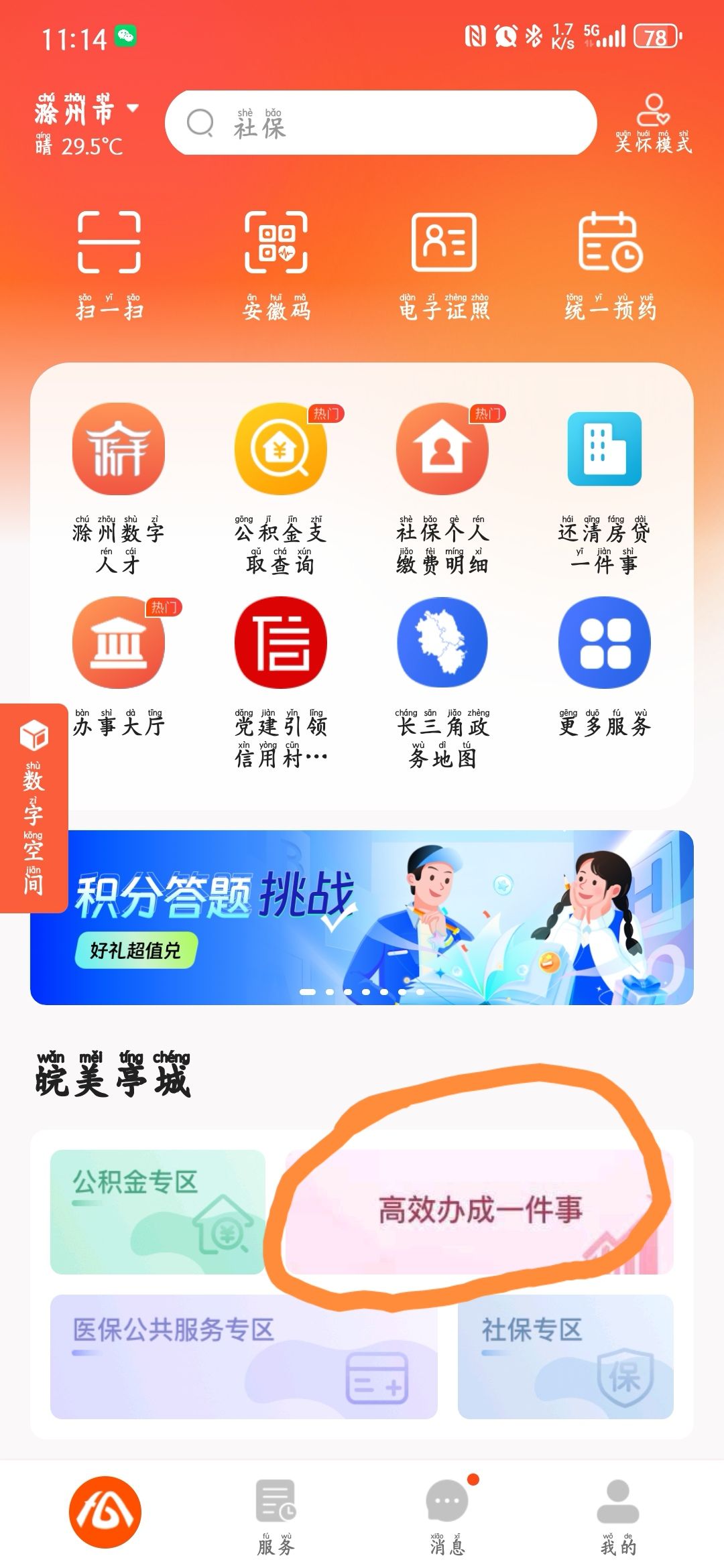Image resolution: width=724 pixels, height=1568 pixels.
Task: Tap the 社保 search box
Action: click(x=381, y=123)
